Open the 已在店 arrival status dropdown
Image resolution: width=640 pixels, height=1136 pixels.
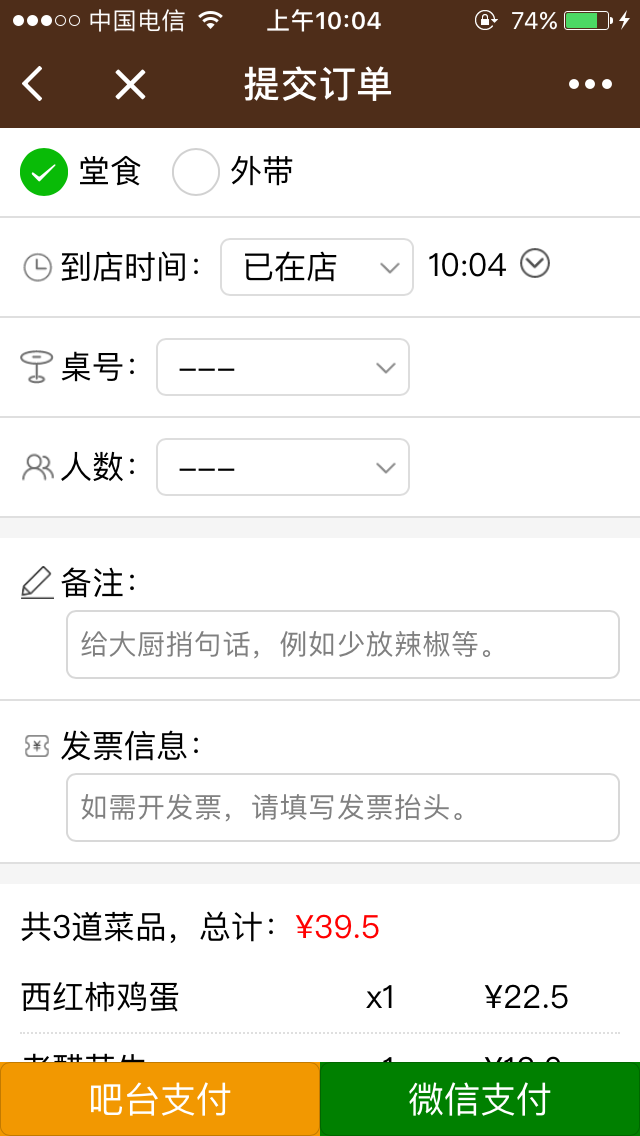tap(317, 267)
